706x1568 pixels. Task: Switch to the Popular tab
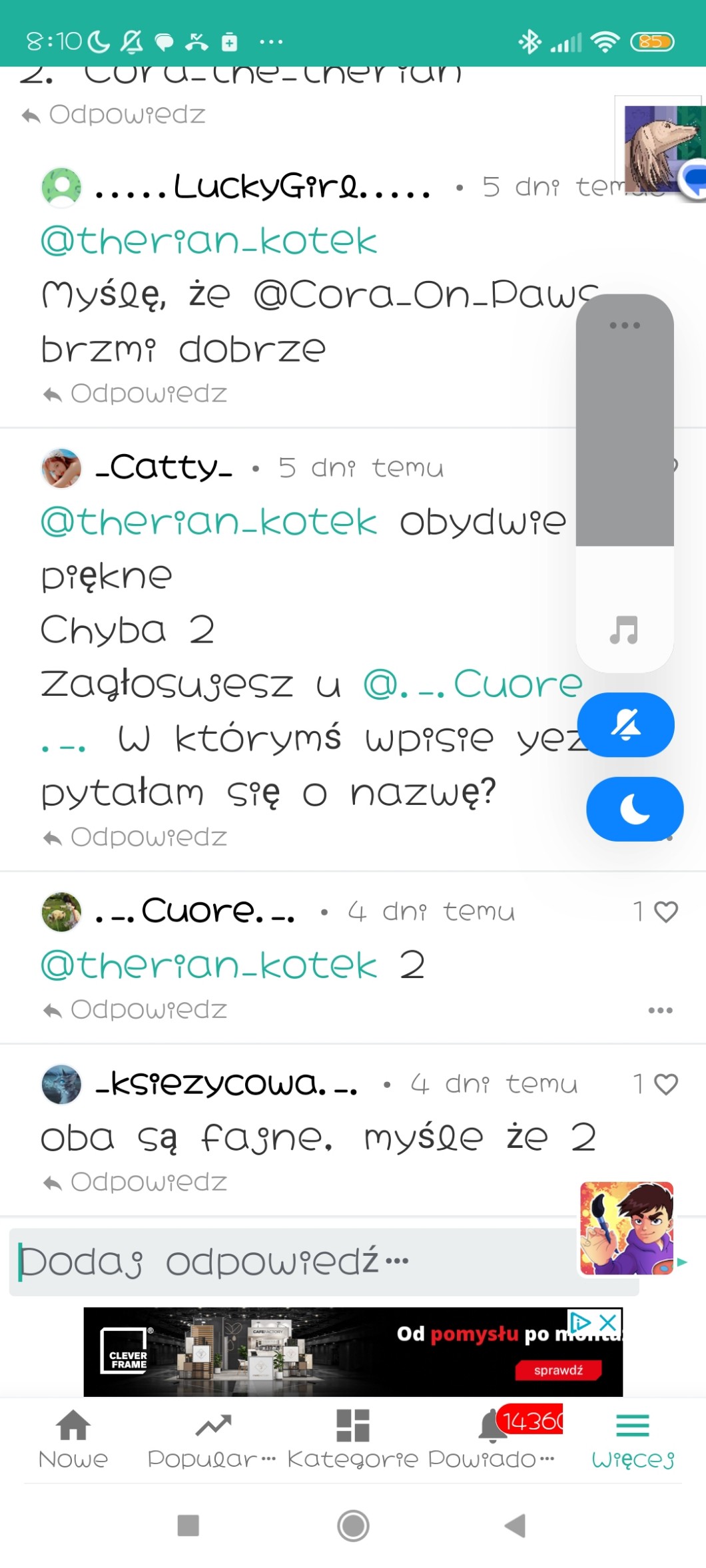tap(212, 1439)
